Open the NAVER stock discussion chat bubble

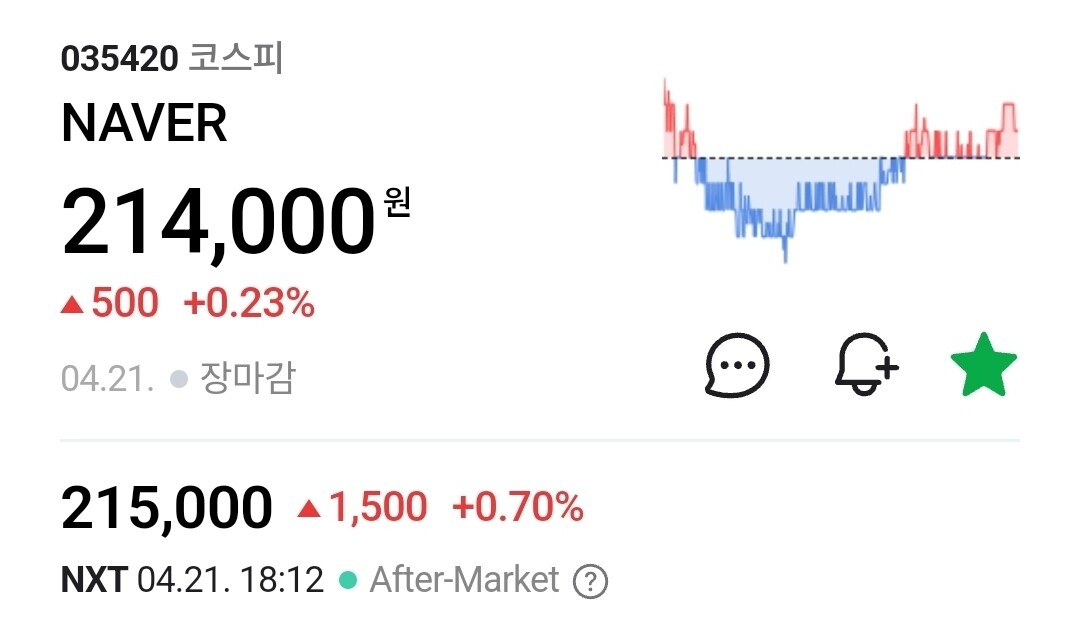pyautogui.click(x=737, y=366)
